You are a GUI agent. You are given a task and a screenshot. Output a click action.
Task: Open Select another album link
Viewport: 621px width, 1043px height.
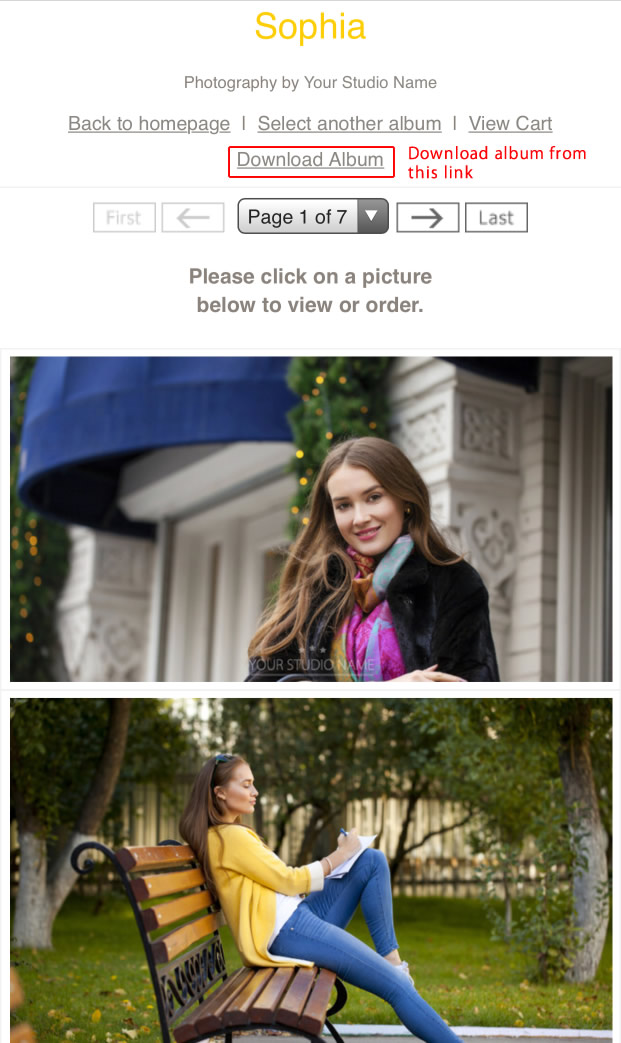[349, 124]
